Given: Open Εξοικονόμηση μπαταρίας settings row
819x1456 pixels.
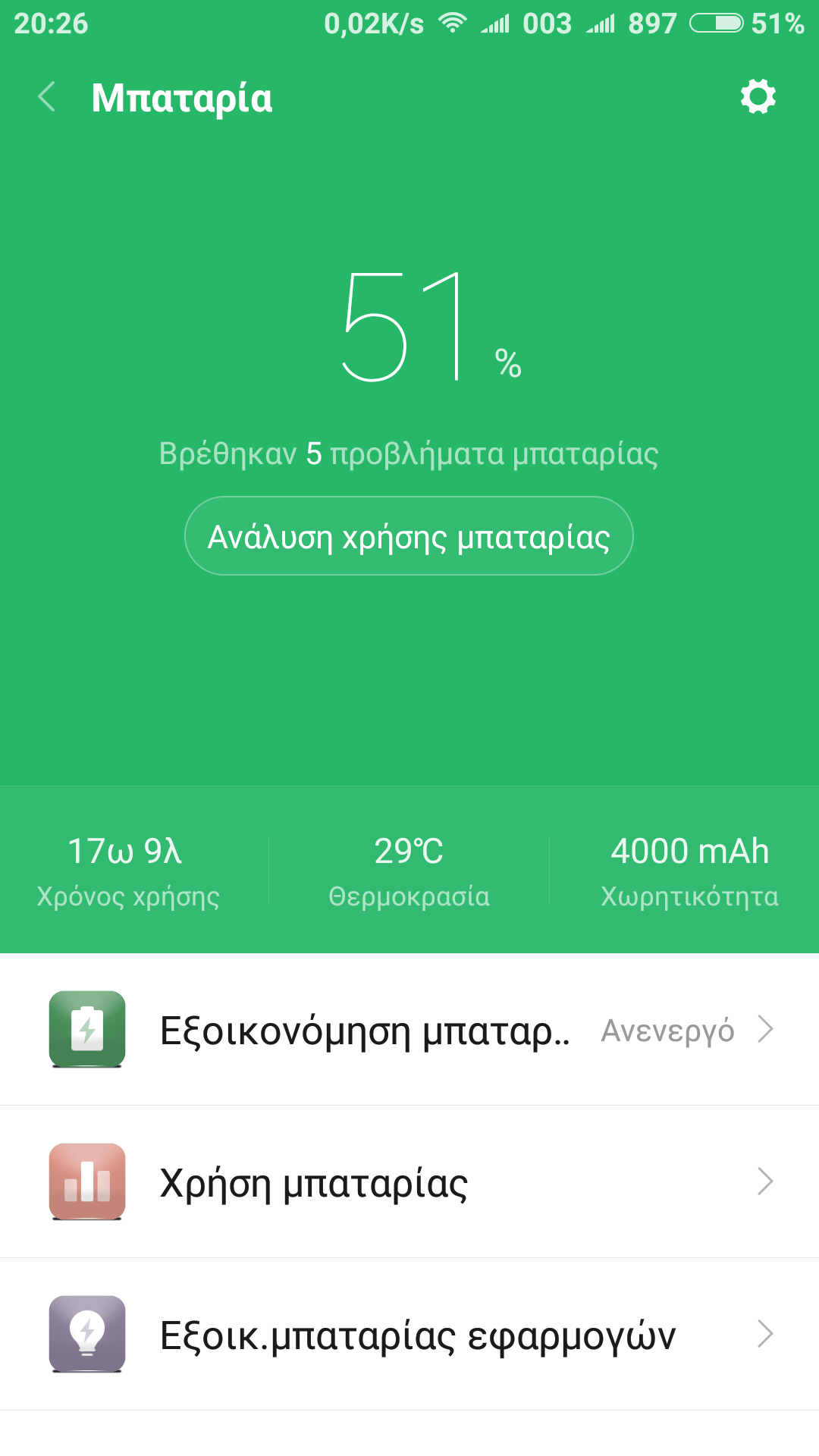Looking at the screenshot, I should pyautogui.click(x=409, y=1030).
